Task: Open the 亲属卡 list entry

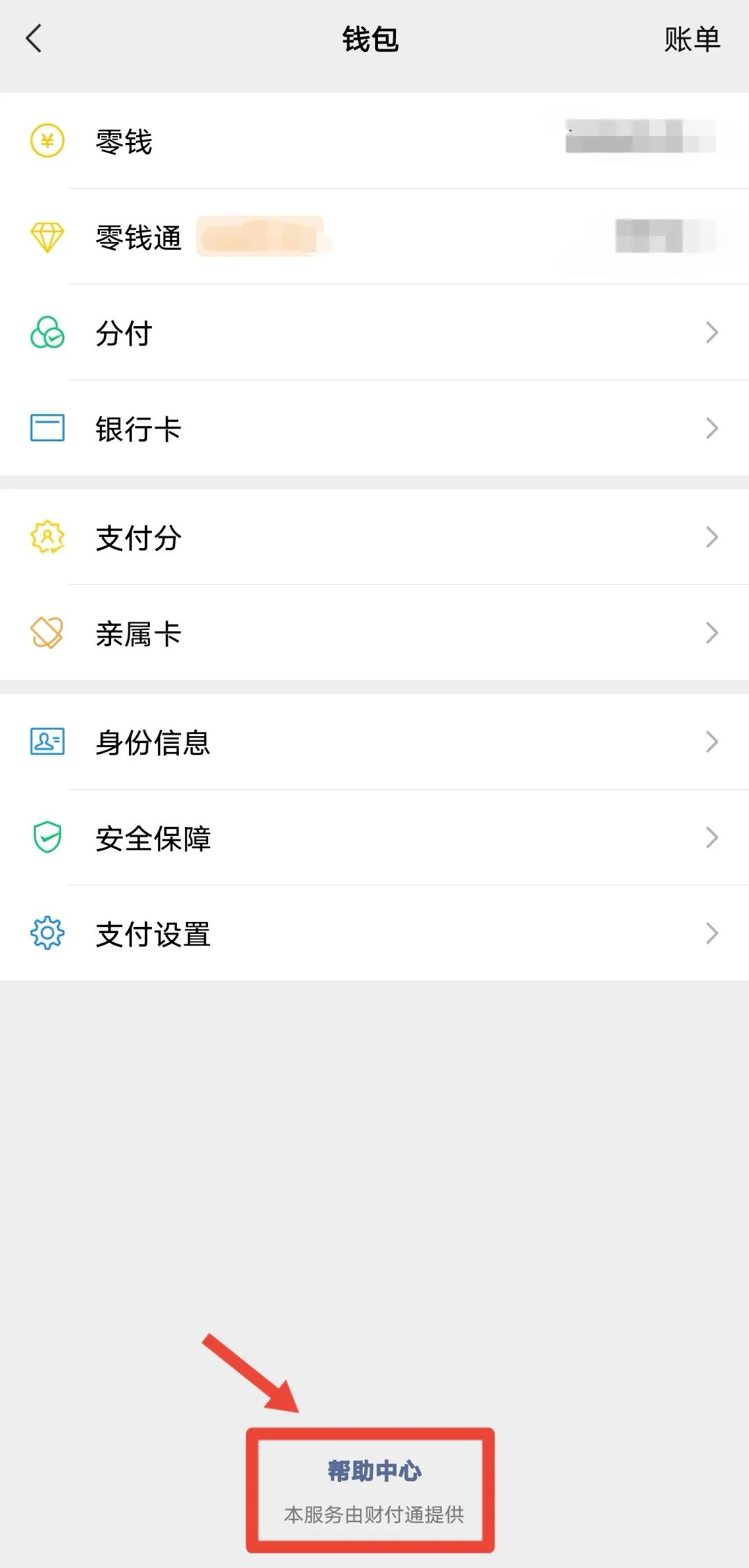Action: pos(374,632)
